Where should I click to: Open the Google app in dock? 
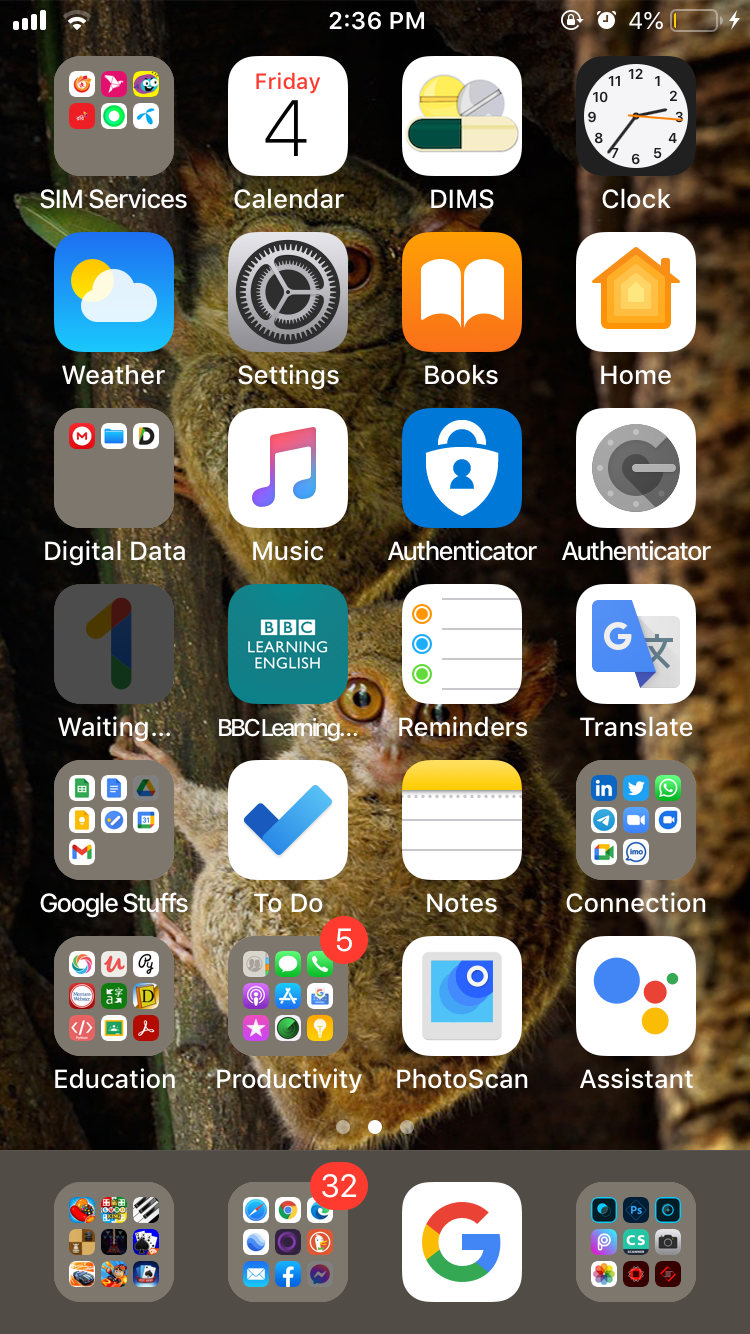click(x=462, y=1242)
